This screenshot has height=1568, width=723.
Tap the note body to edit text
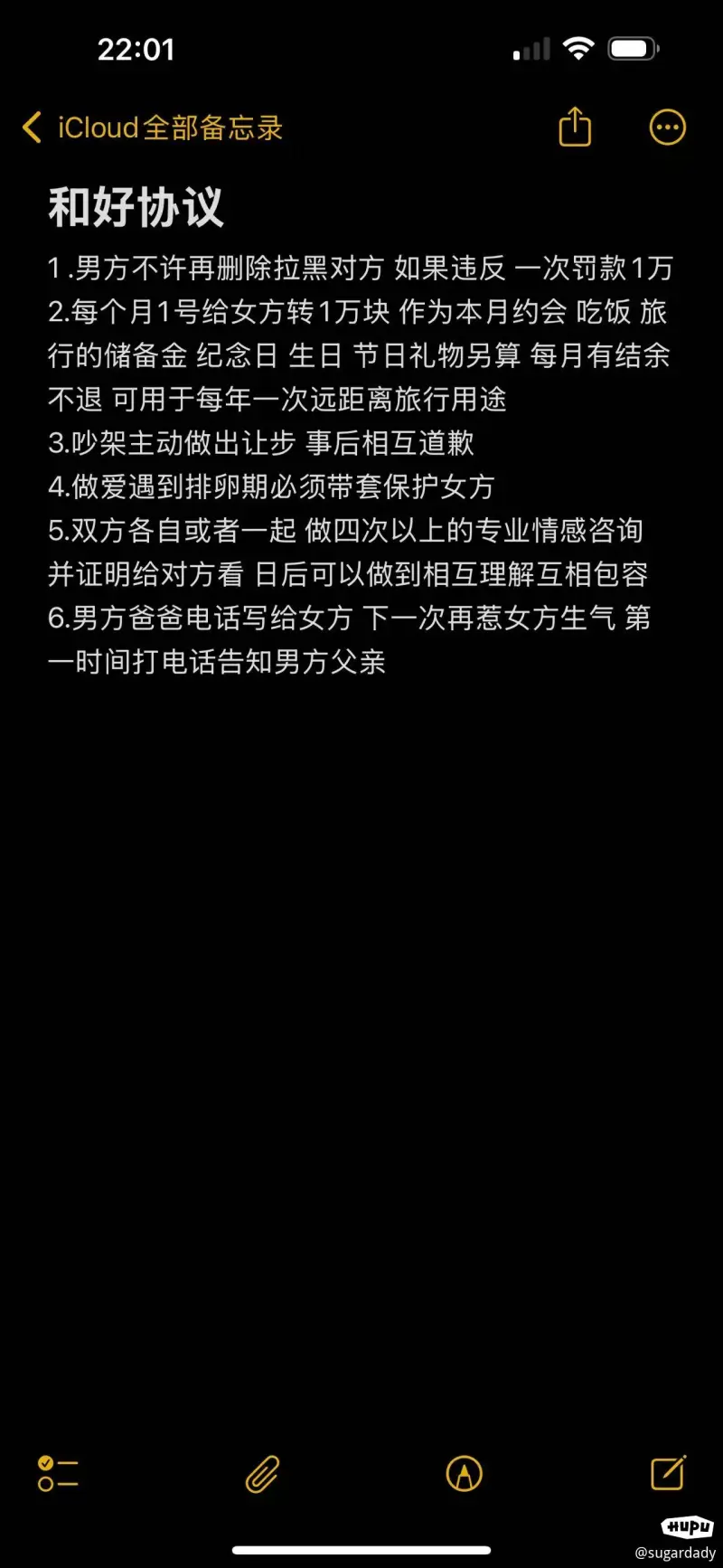361,465
